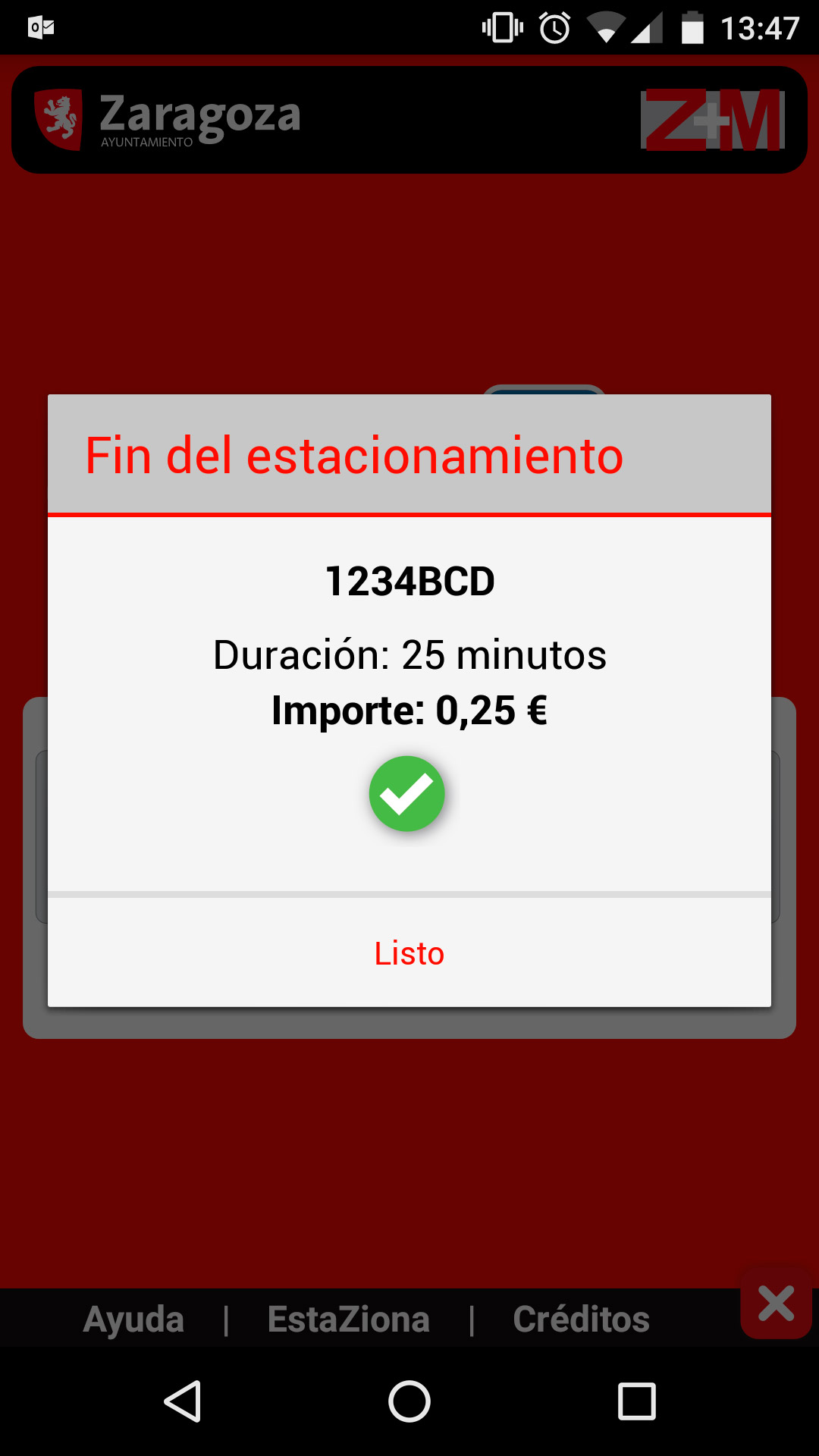Viewport: 819px width, 1456px height.
Task: Tap the red X close button
Action: (x=777, y=1304)
